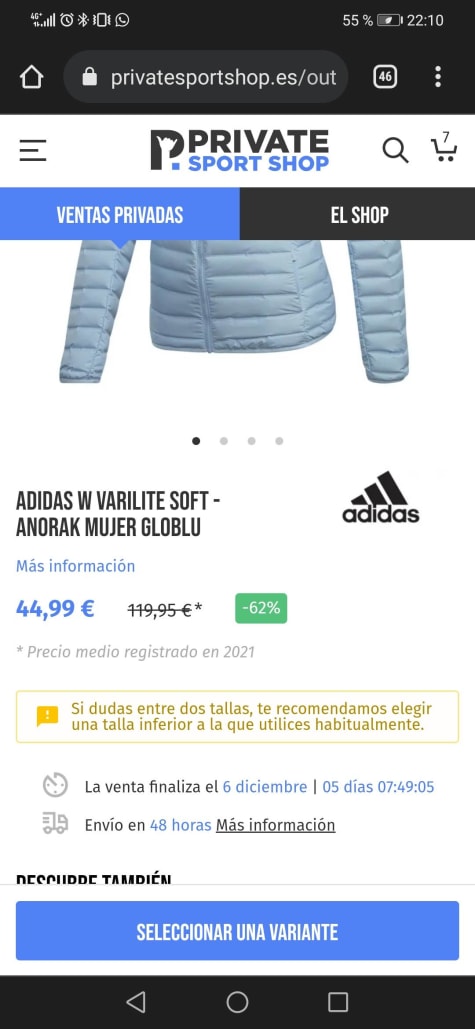Image resolution: width=475 pixels, height=1029 pixels.
Task: Open the Private Sport Shop homepage logo
Action: pyautogui.click(x=239, y=150)
